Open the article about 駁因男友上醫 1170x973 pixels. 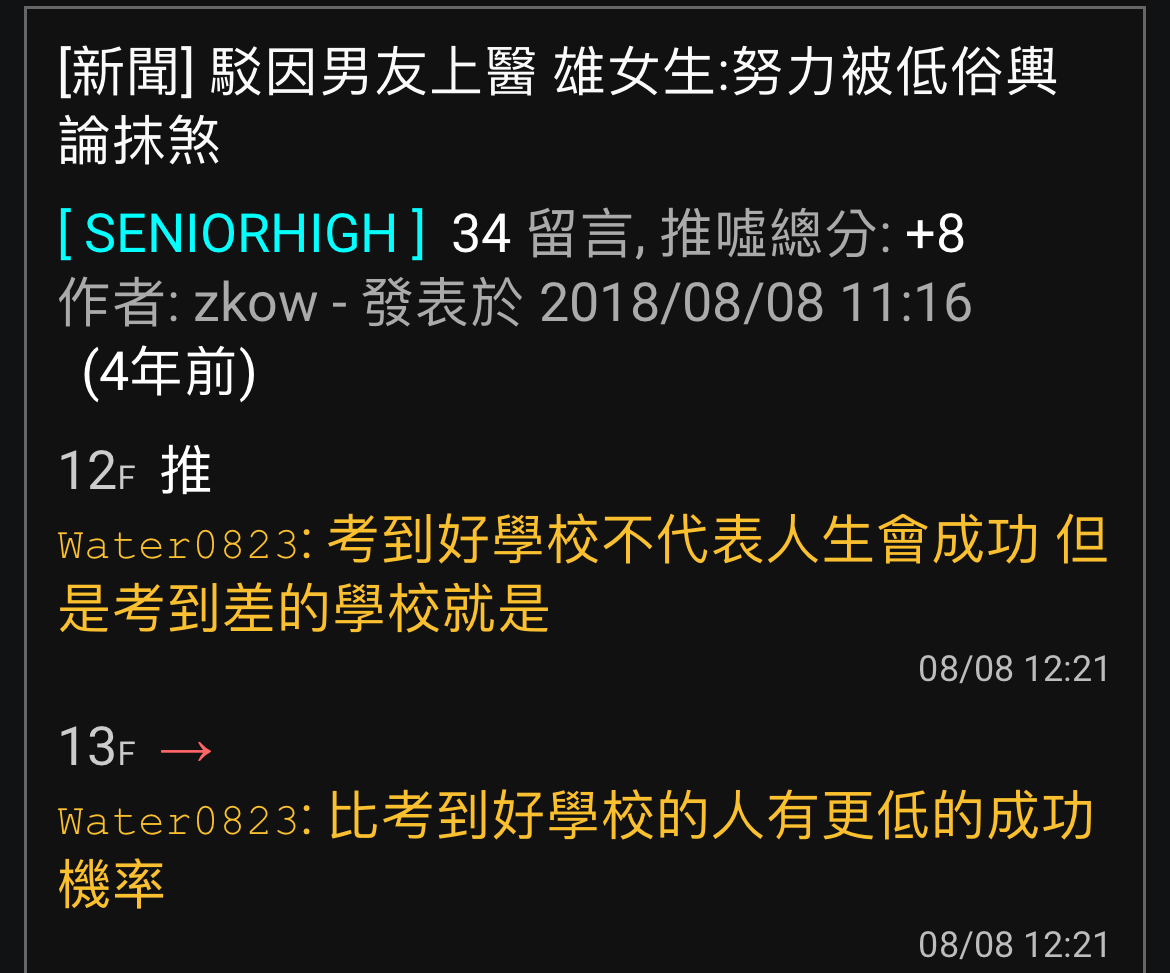coord(558,106)
